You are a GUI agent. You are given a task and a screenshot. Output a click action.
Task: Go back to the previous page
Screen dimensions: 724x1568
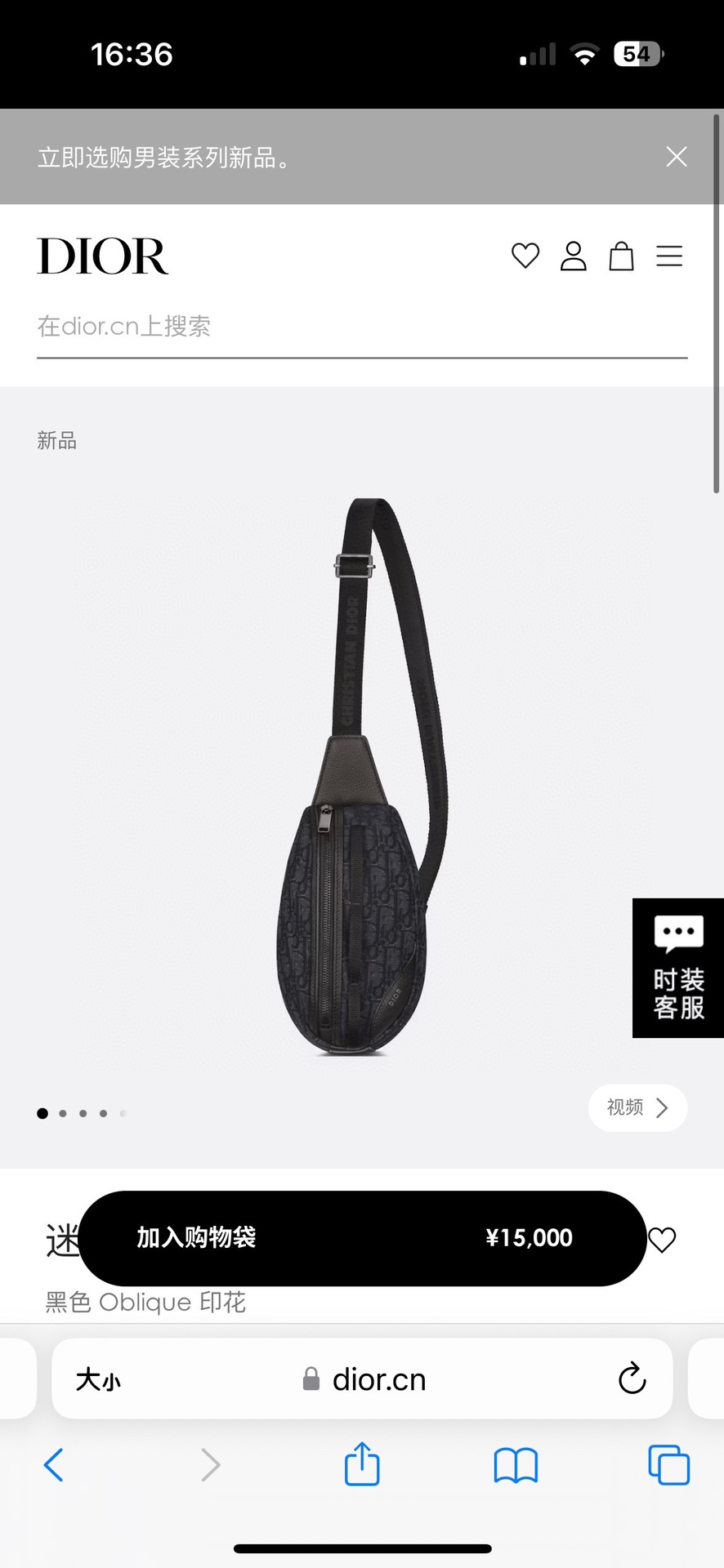(x=54, y=1465)
